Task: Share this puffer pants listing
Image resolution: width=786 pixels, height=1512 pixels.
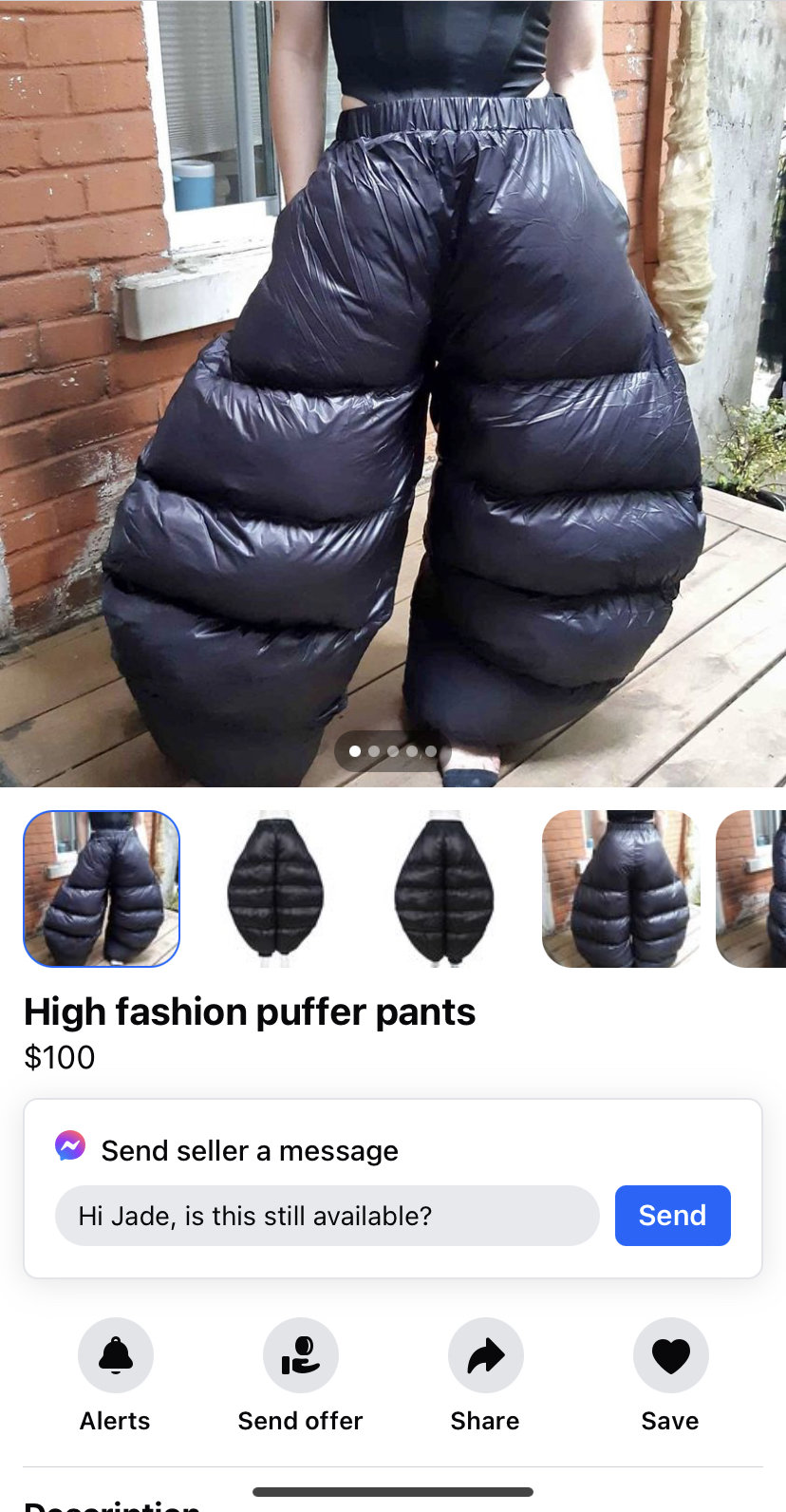Action: [485, 1355]
